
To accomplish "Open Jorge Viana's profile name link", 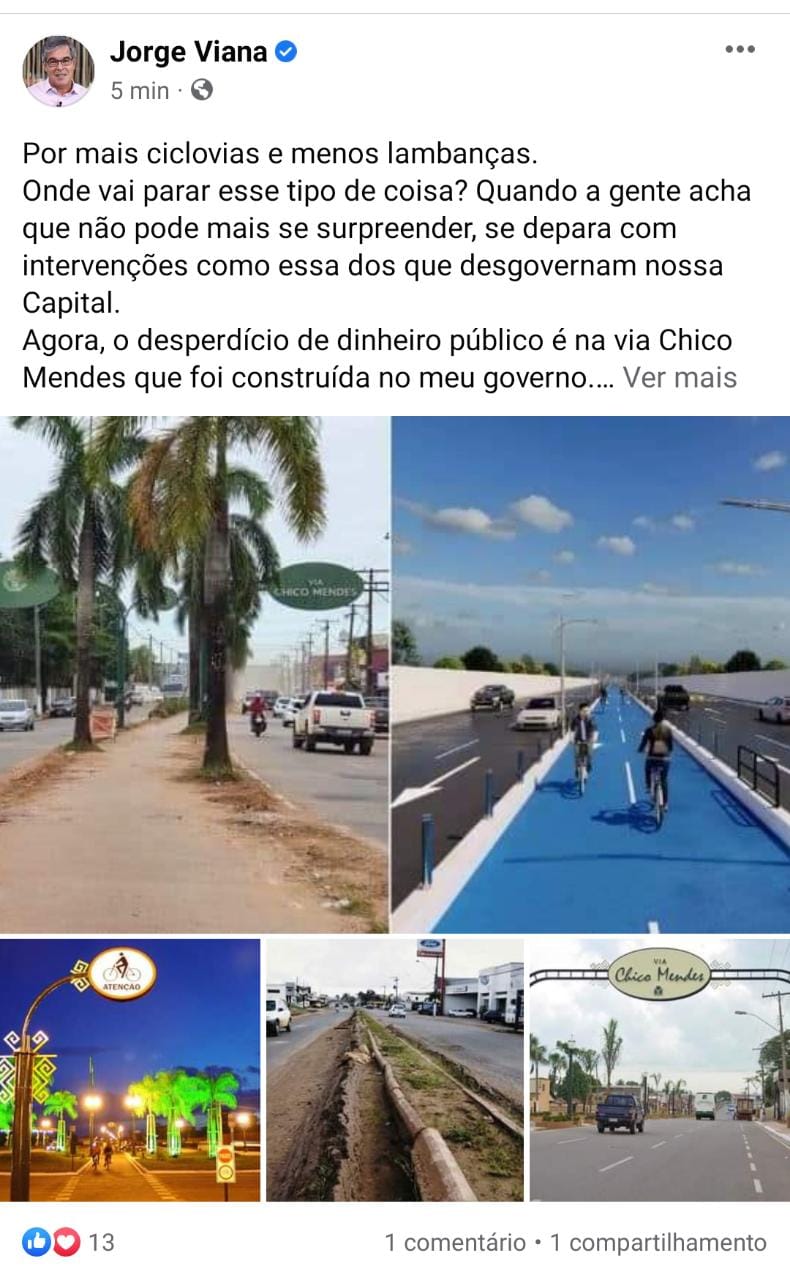I will click(188, 52).
